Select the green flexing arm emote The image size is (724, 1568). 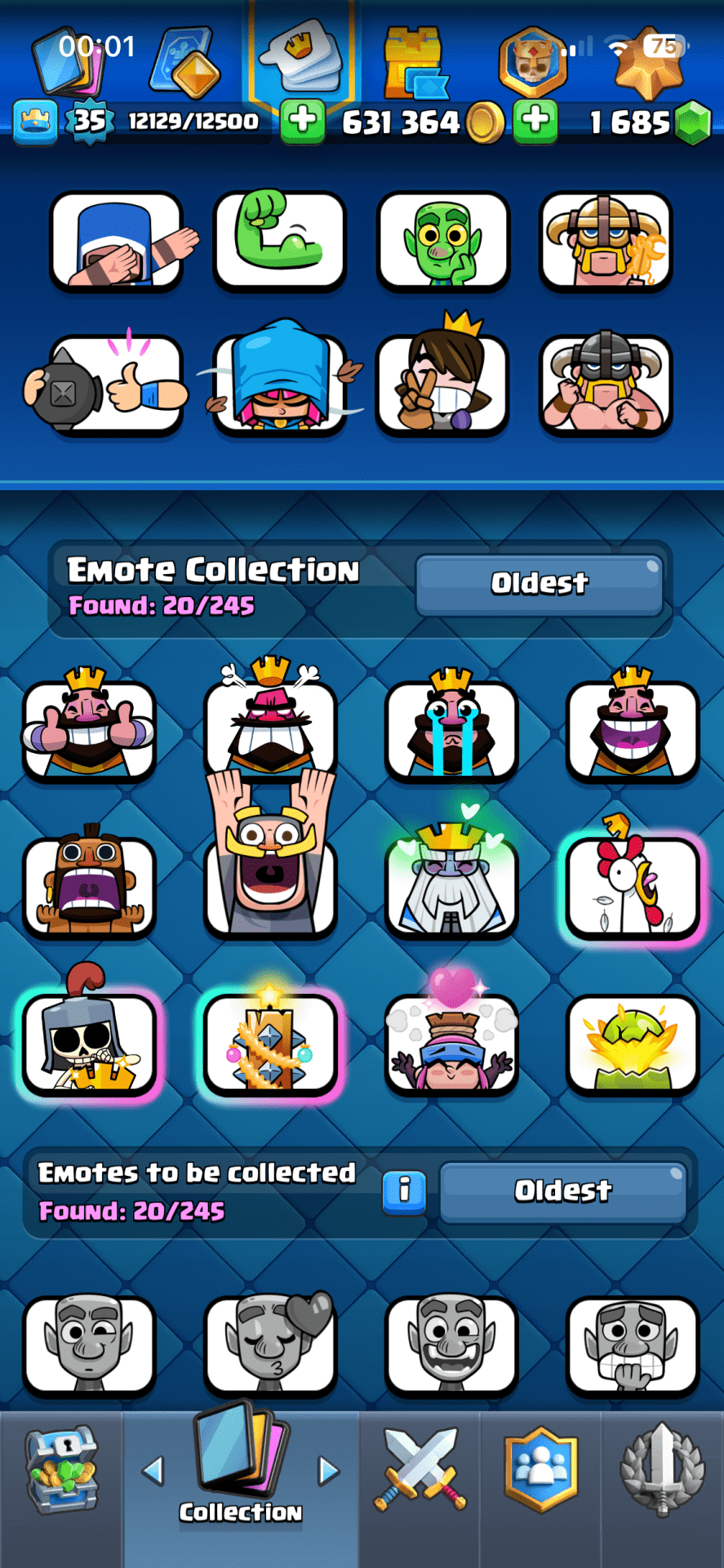[279, 241]
